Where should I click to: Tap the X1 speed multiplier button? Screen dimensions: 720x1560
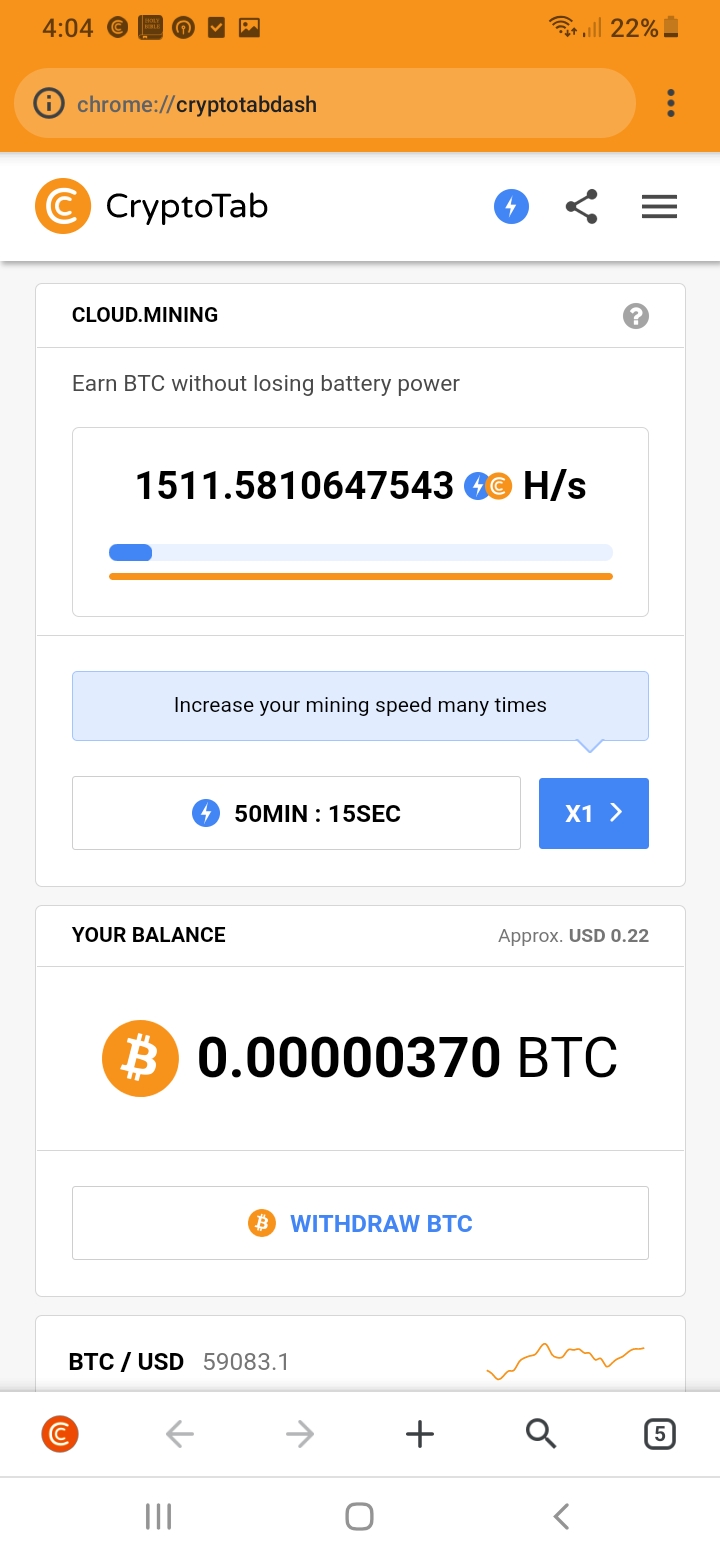pyautogui.click(x=593, y=813)
